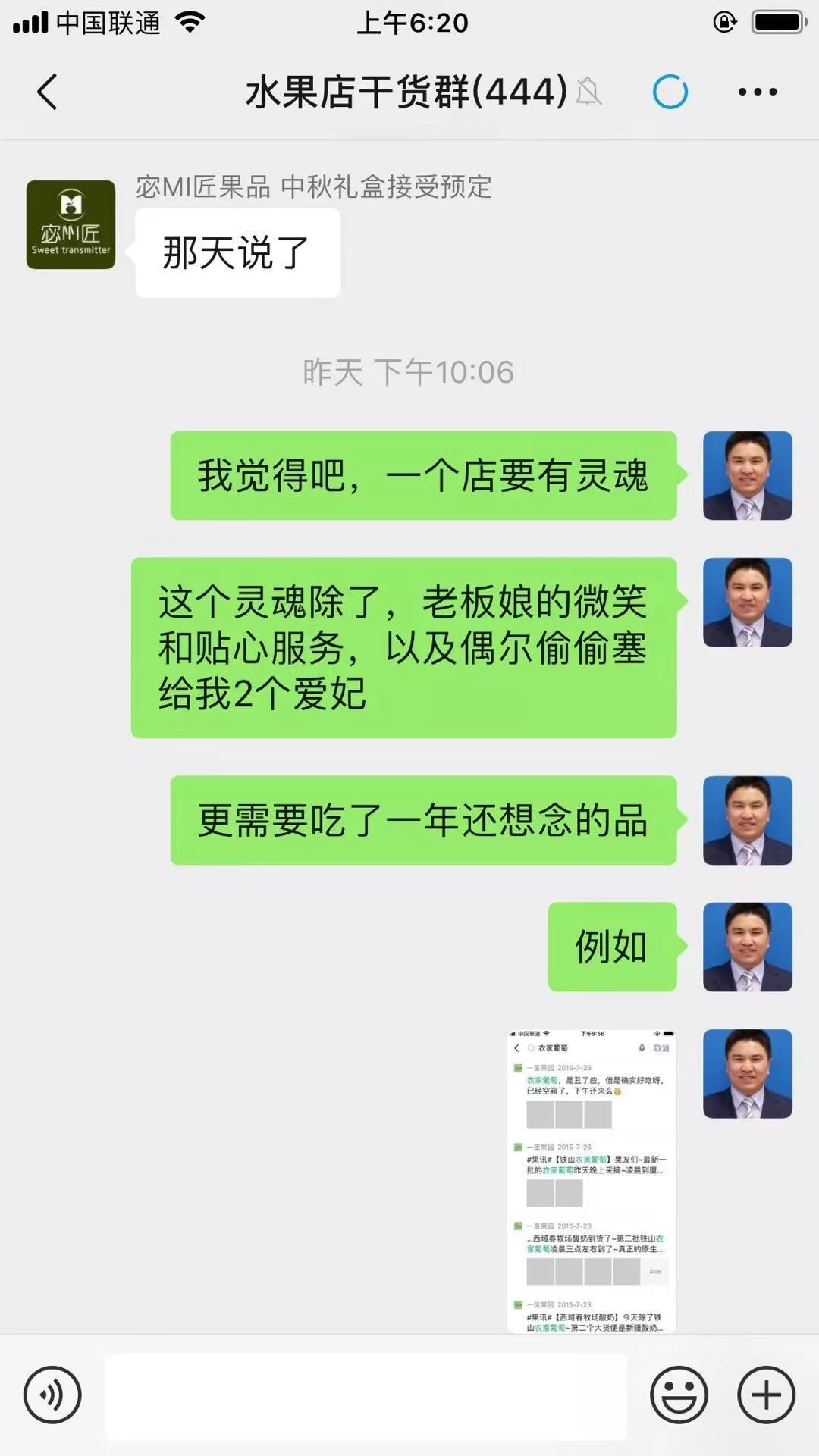Go back to the chat list
Viewport: 819px width, 1456px height.
(47, 92)
